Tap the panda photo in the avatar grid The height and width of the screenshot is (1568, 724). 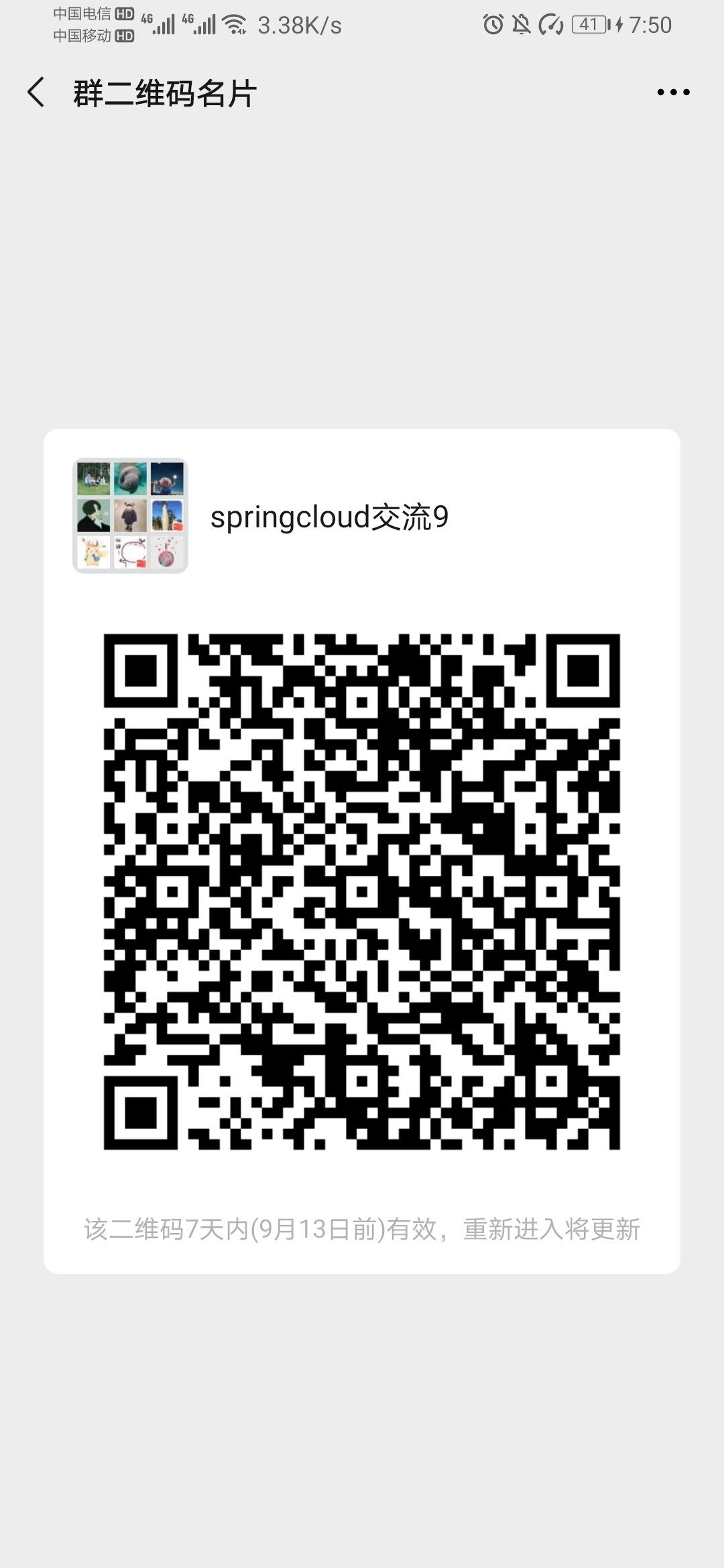[x=129, y=478]
